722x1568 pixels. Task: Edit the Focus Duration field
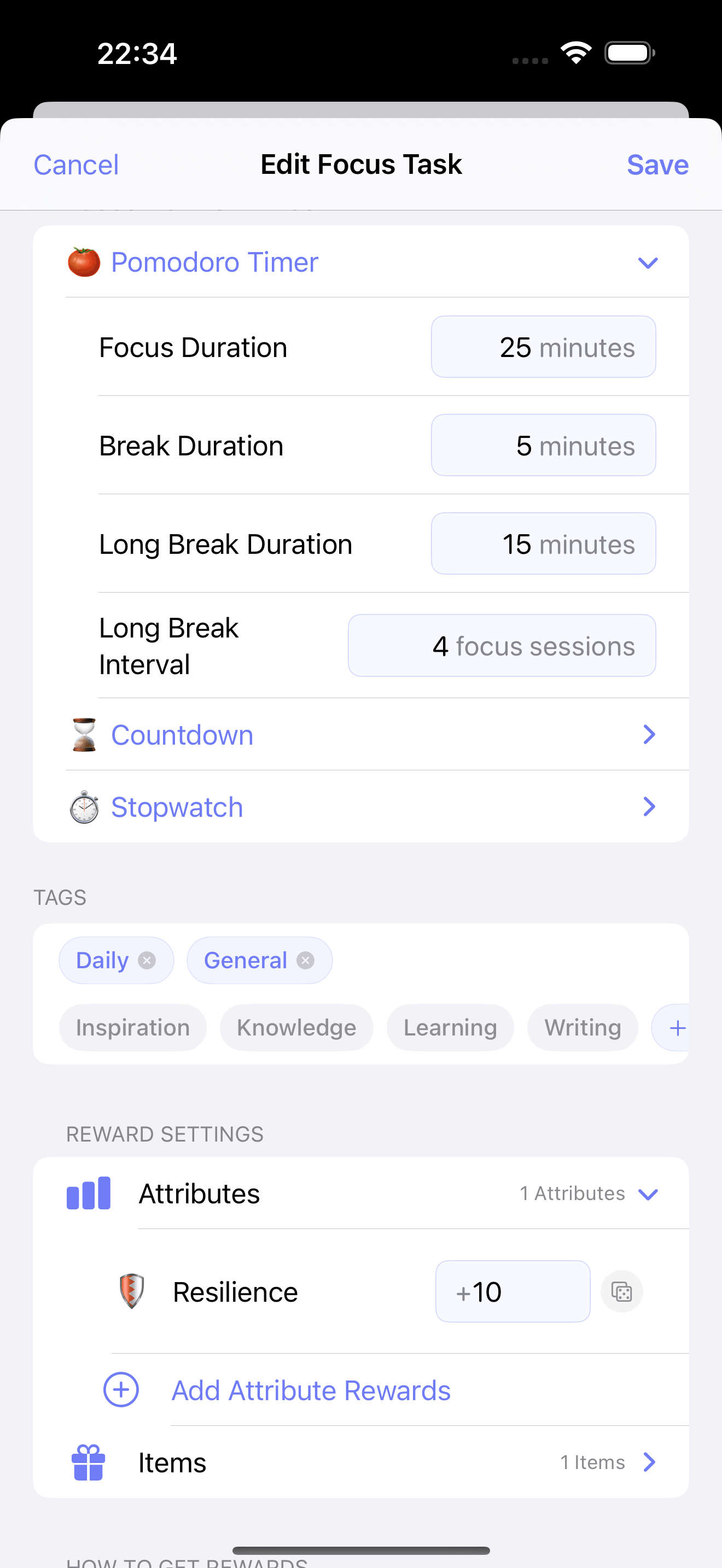(543, 347)
